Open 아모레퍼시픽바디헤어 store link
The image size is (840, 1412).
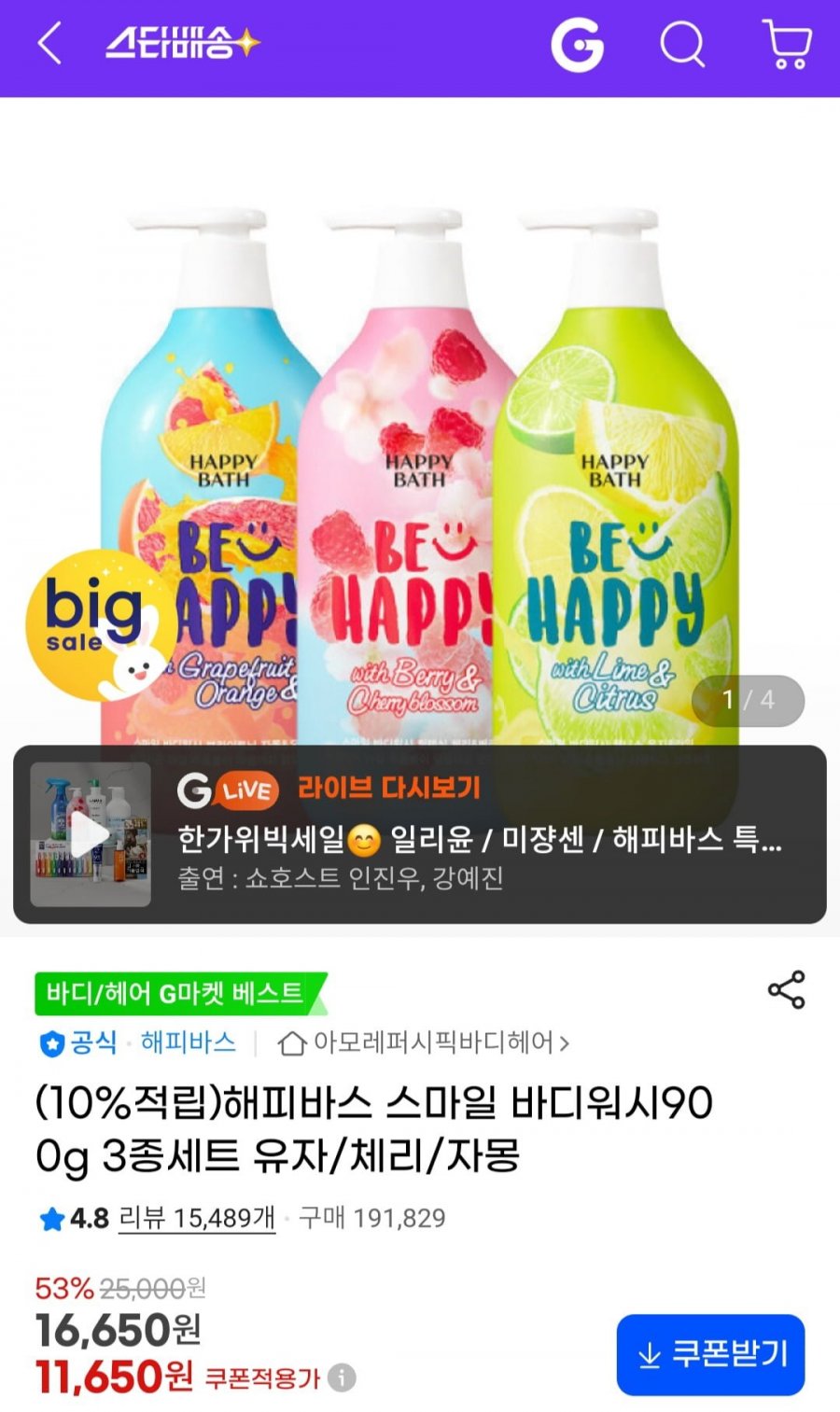point(425,1042)
